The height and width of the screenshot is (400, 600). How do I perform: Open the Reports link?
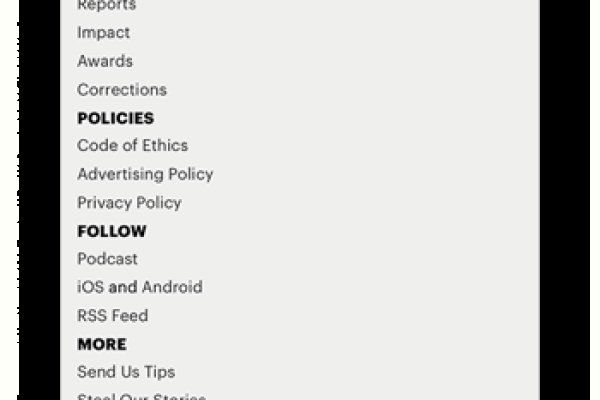[106, 6]
